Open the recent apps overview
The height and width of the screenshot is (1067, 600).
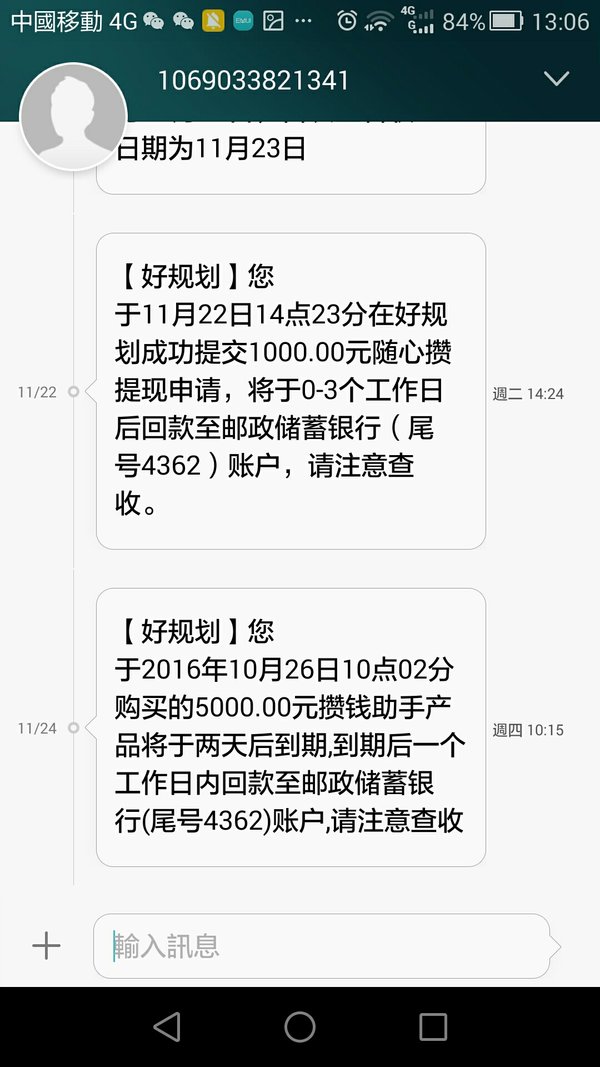coord(433,1026)
